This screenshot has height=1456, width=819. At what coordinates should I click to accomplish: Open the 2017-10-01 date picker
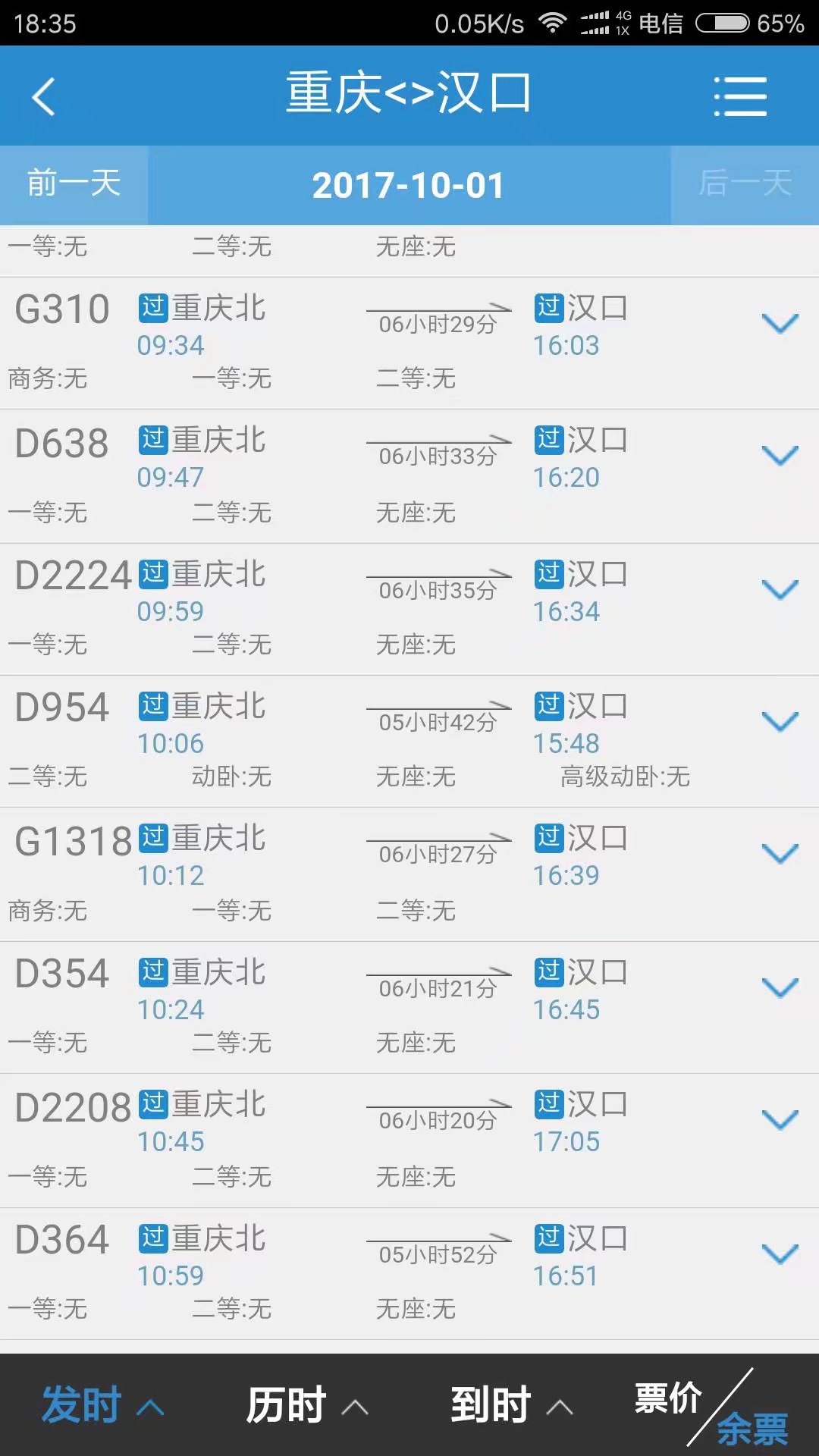[409, 186]
